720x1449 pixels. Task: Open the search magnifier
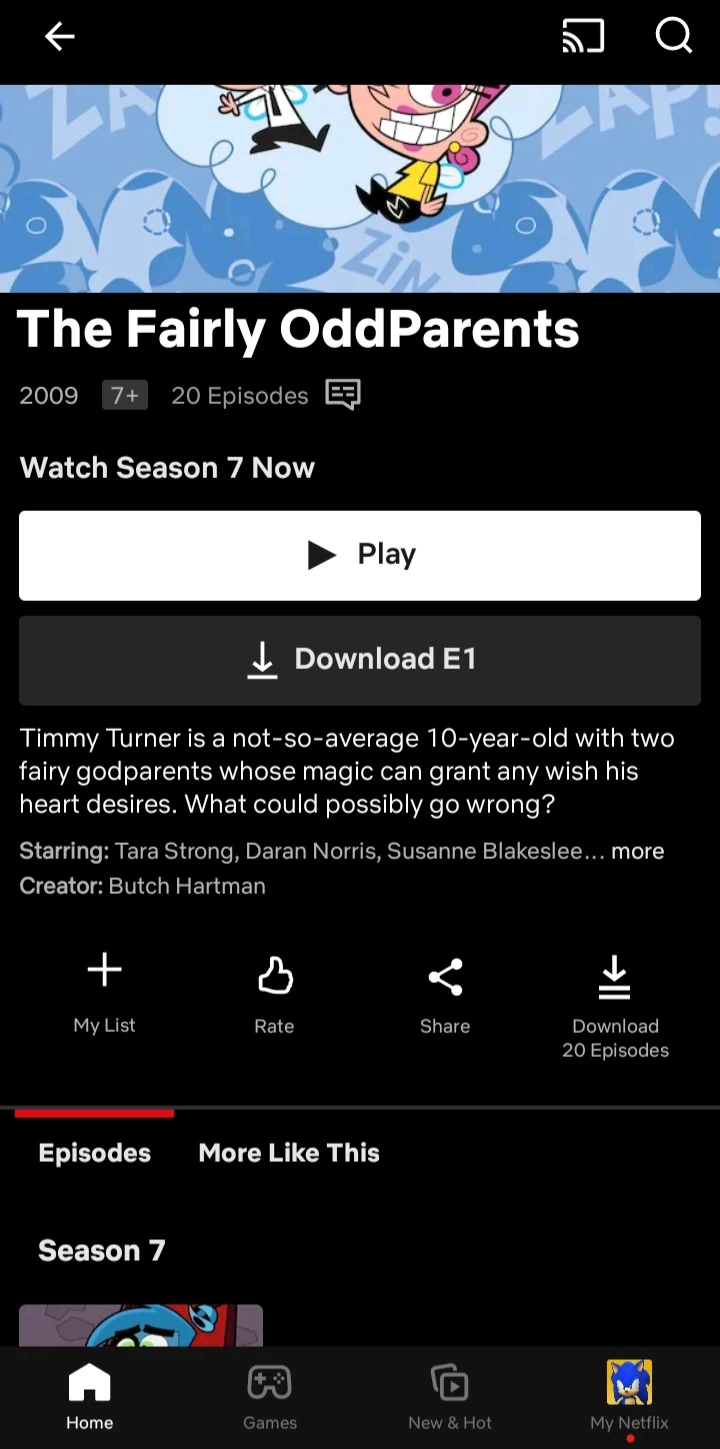coord(673,37)
